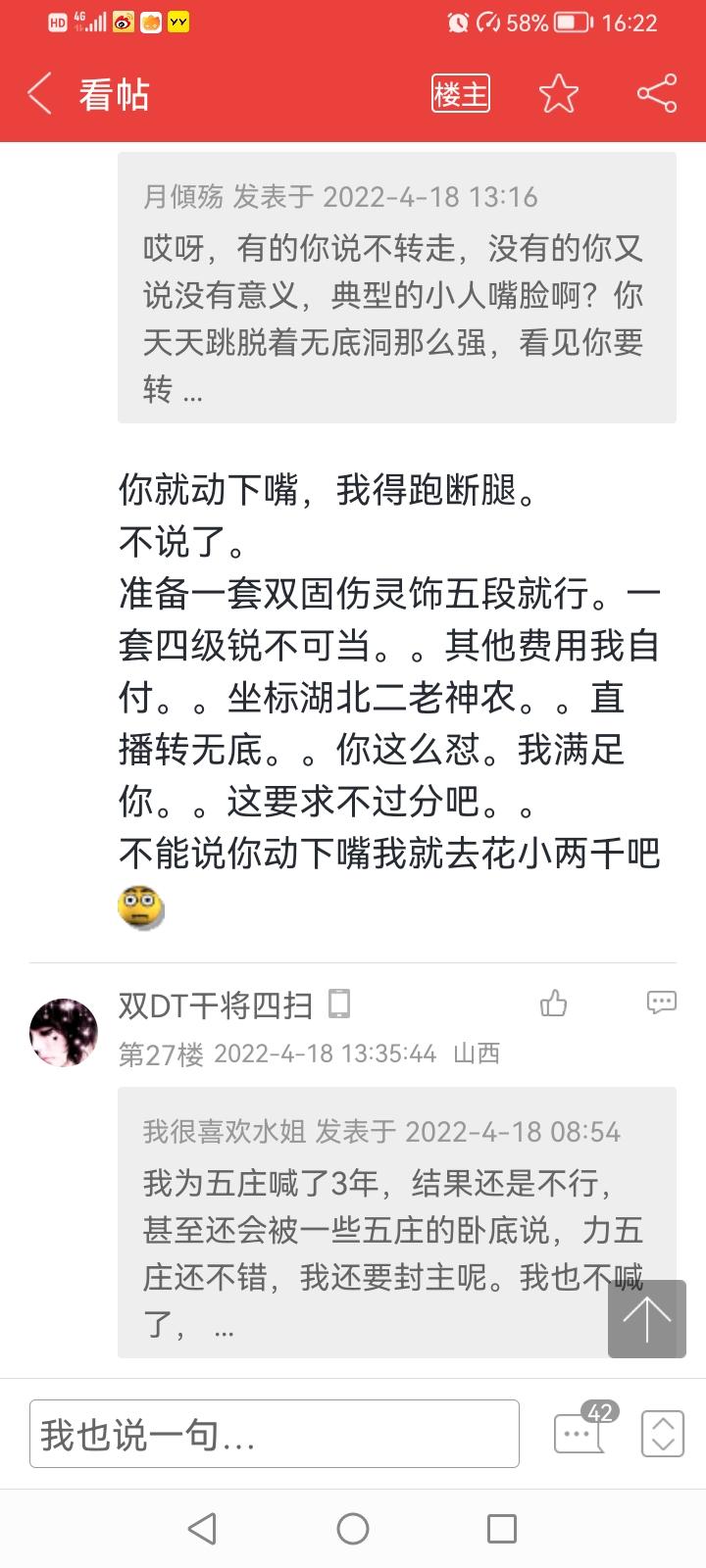Go to the system home screen

(x=353, y=1529)
